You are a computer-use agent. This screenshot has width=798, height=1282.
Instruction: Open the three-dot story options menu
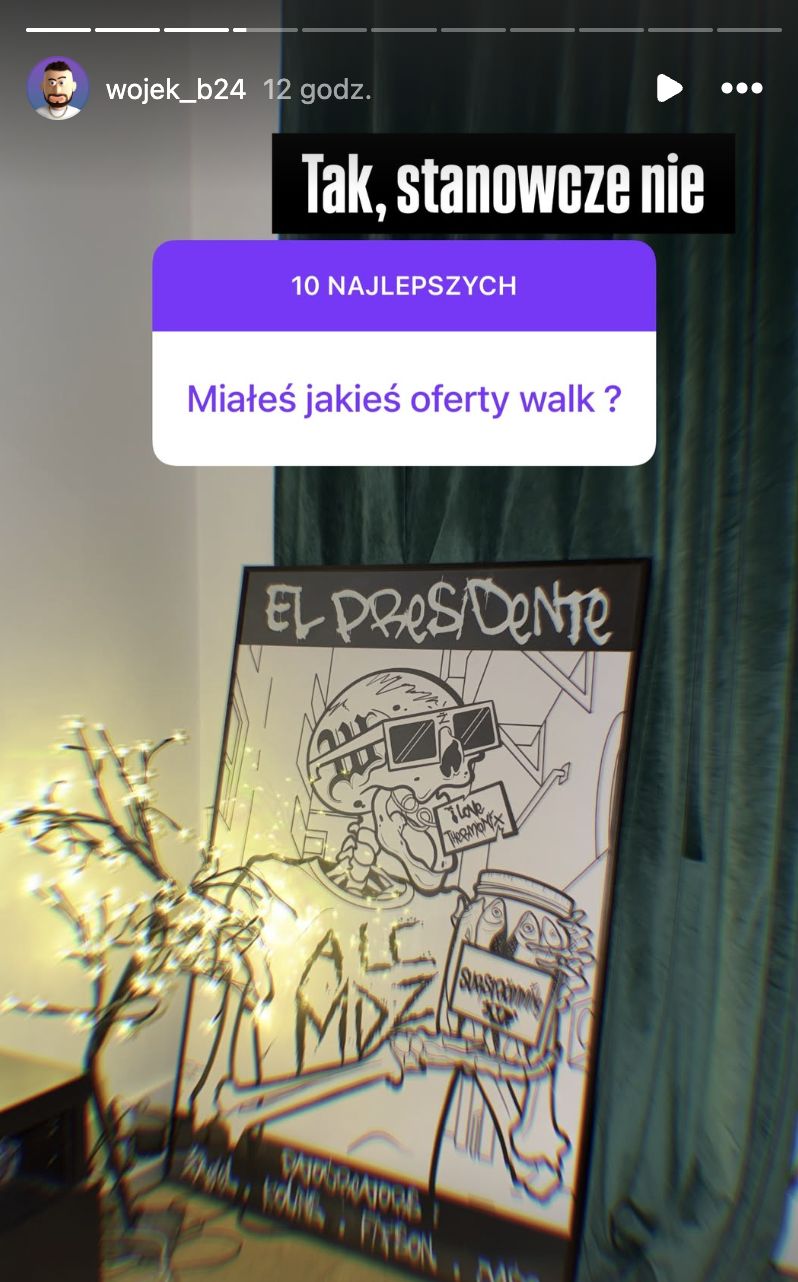[742, 88]
